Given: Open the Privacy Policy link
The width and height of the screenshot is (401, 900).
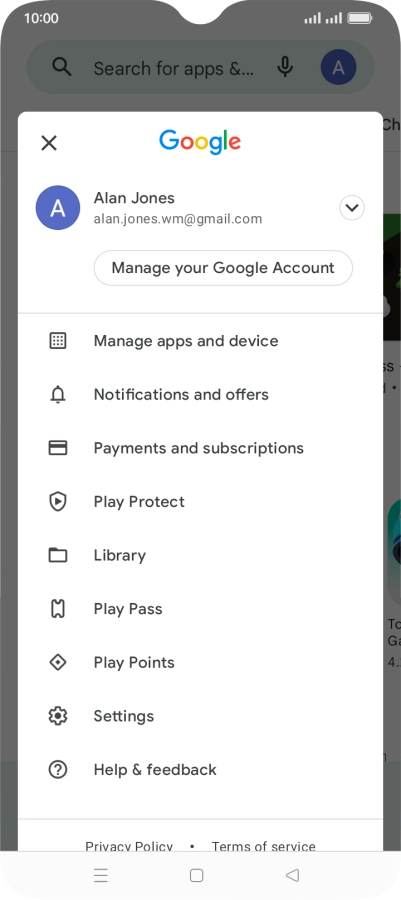Looking at the screenshot, I should (x=129, y=846).
